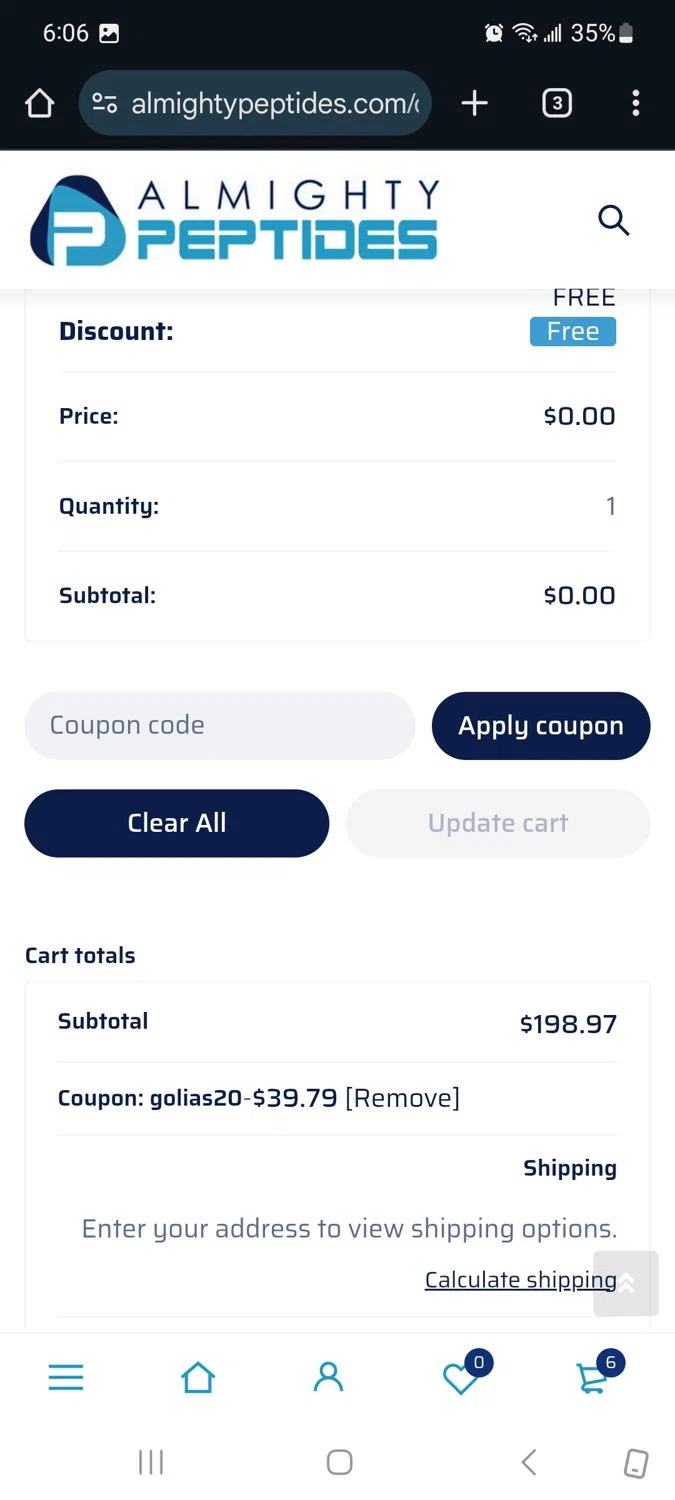675x1500 pixels.
Task: Tap the Coupon code field
Action: click(x=219, y=726)
